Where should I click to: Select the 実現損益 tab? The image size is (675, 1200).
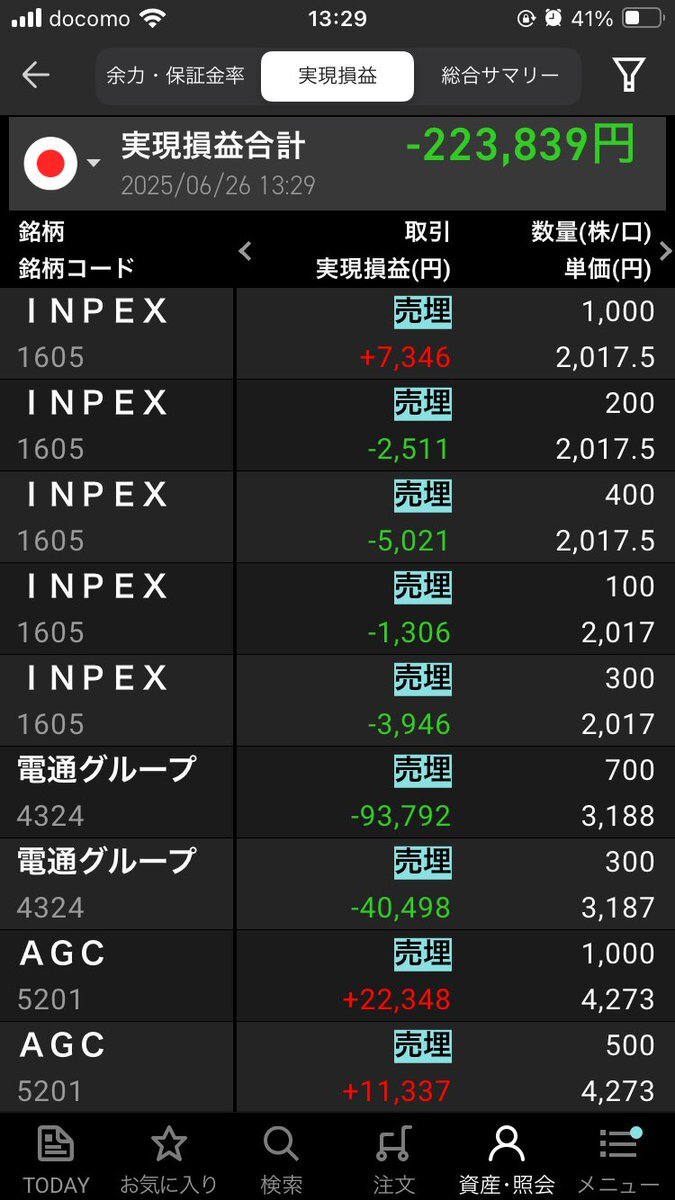click(337, 76)
